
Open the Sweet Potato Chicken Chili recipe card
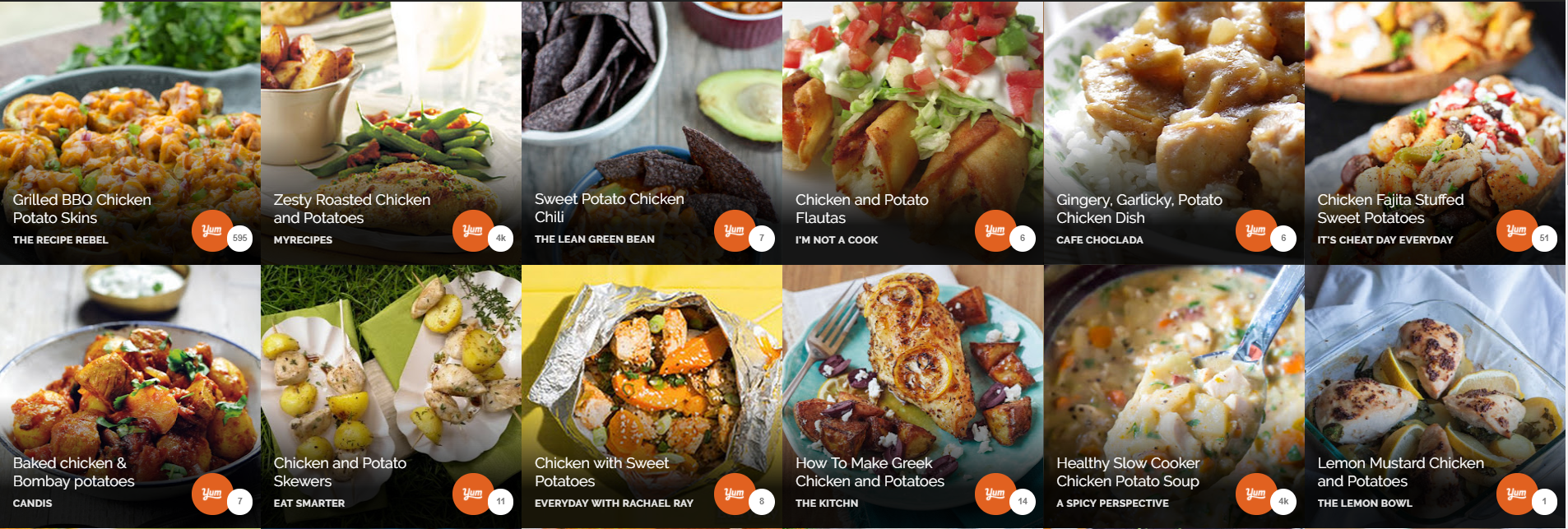(x=609, y=207)
